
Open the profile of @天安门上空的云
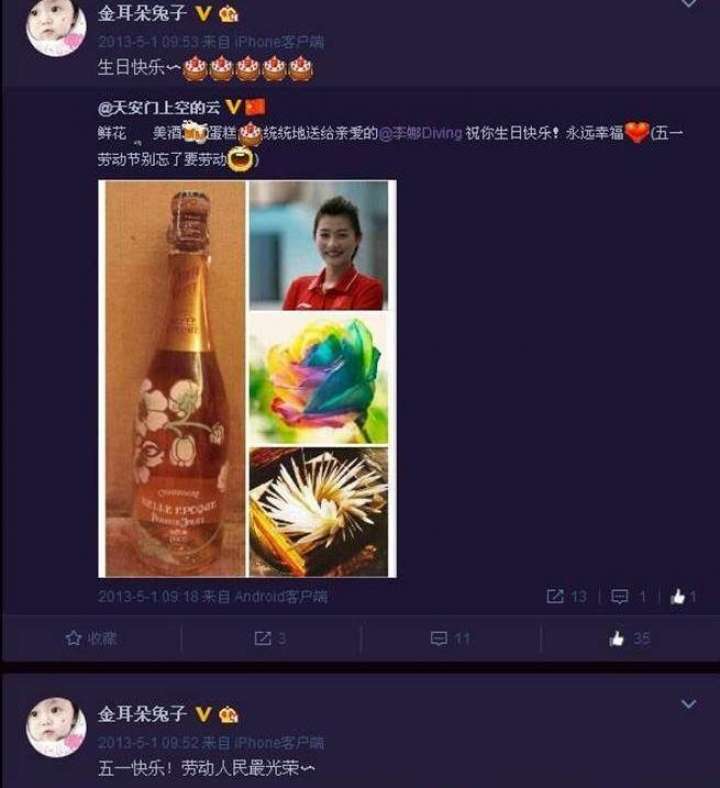(160, 107)
